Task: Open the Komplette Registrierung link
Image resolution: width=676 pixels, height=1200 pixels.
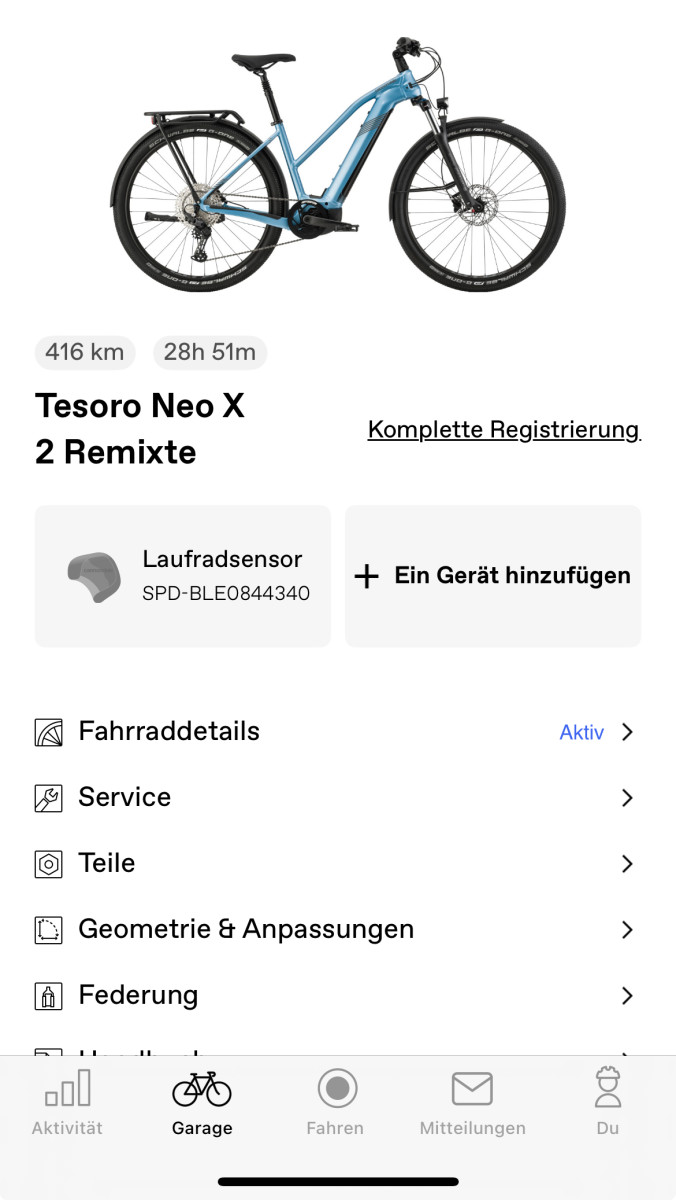Action: pyautogui.click(x=504, y=430)
